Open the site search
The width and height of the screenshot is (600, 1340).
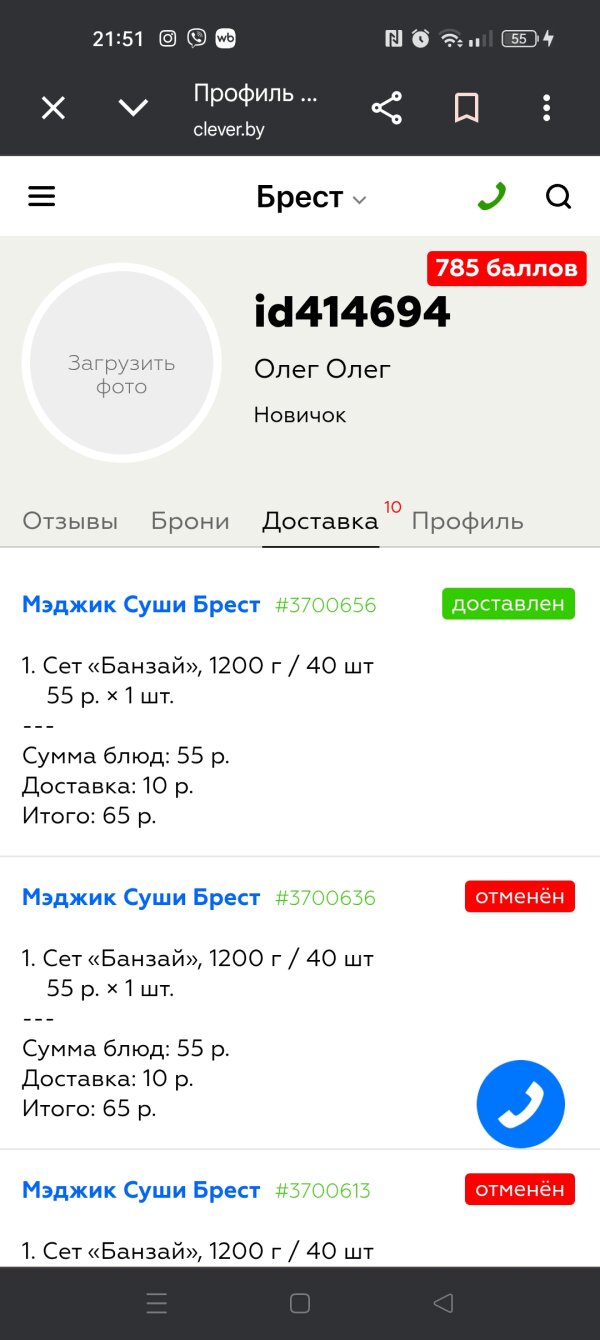coord(558,197)
